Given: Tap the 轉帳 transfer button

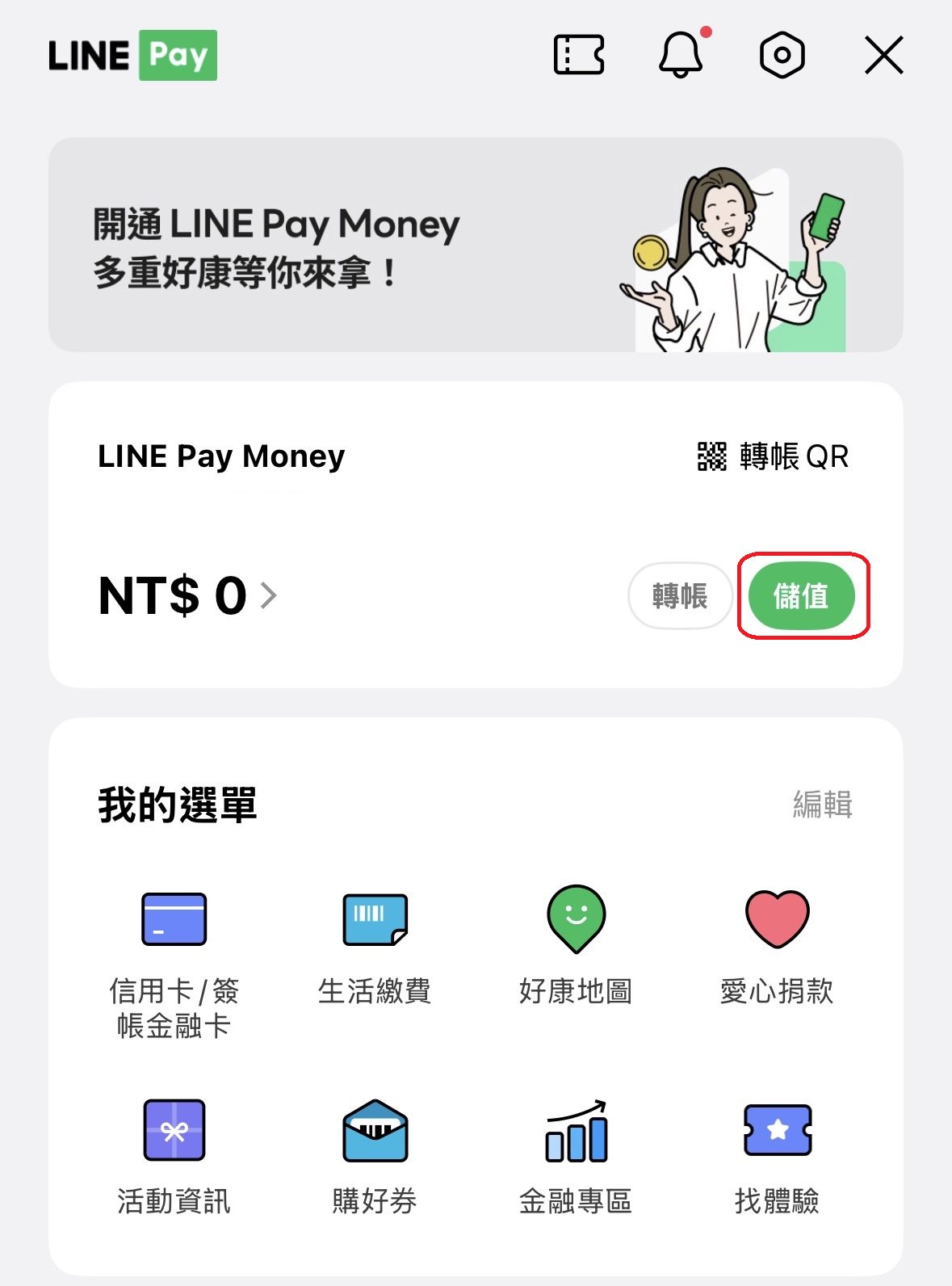Looking at the screenshot, I should (x=680, y=596).
